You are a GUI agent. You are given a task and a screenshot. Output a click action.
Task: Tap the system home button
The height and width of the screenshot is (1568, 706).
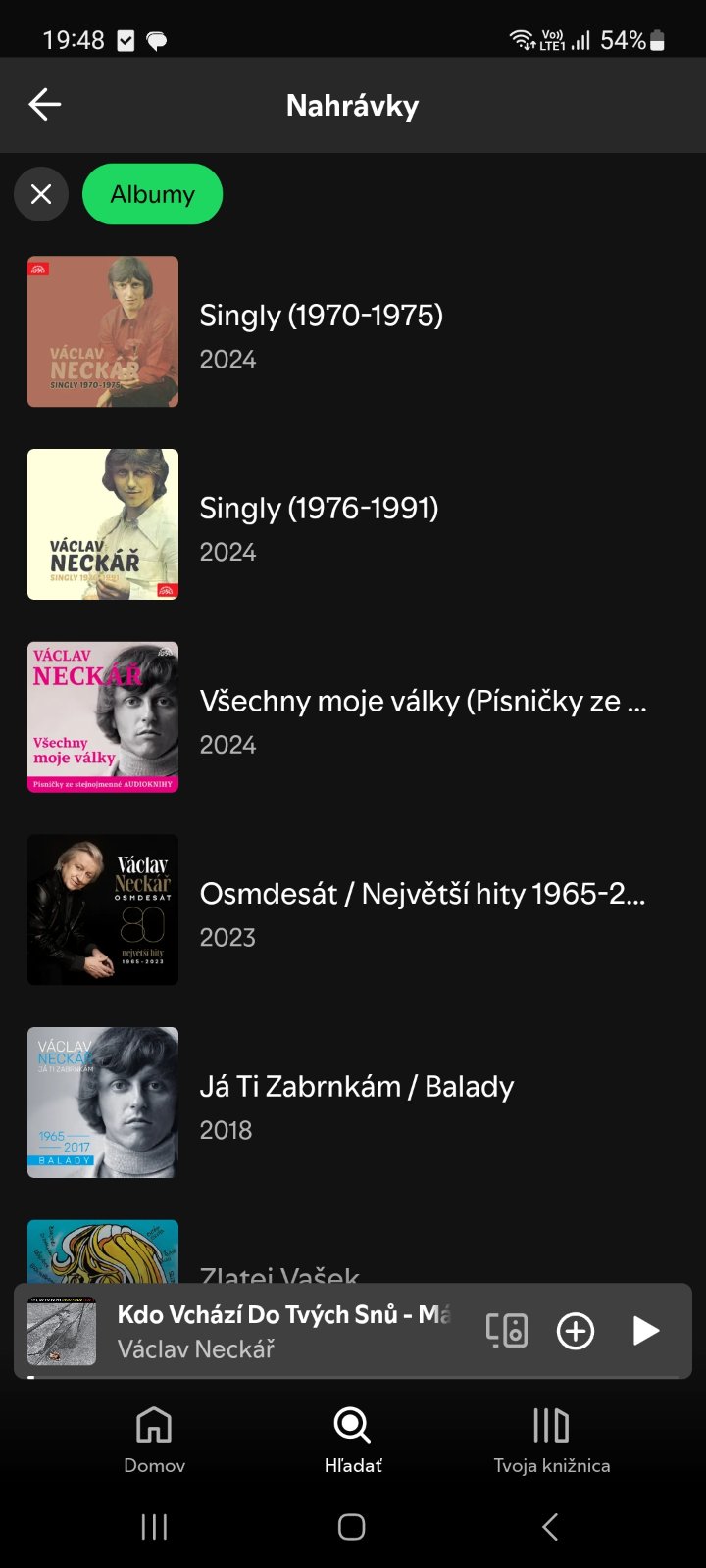[x=352, y=1527]
